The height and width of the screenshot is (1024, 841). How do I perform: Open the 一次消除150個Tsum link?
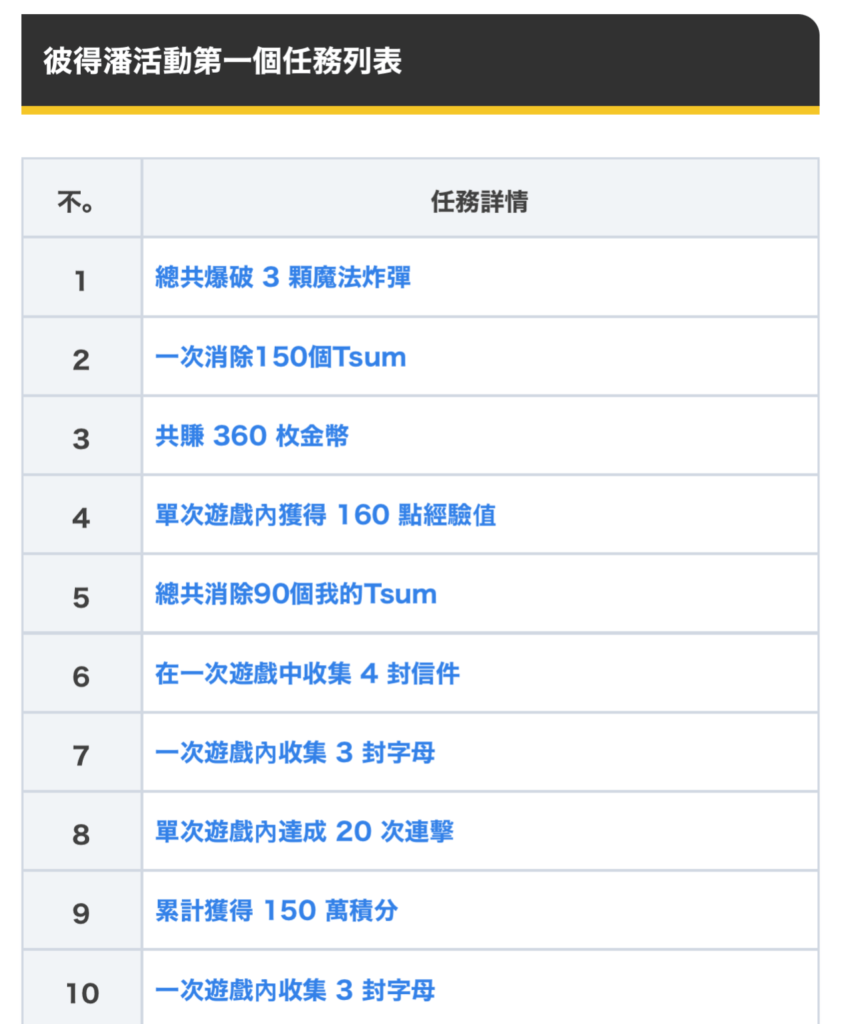click(281, 357)
